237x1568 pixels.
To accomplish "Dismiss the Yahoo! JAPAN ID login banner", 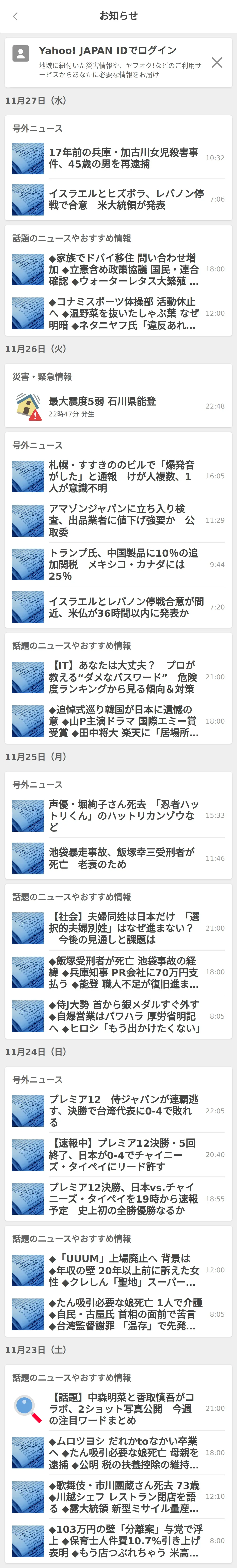I will (216, 62).
